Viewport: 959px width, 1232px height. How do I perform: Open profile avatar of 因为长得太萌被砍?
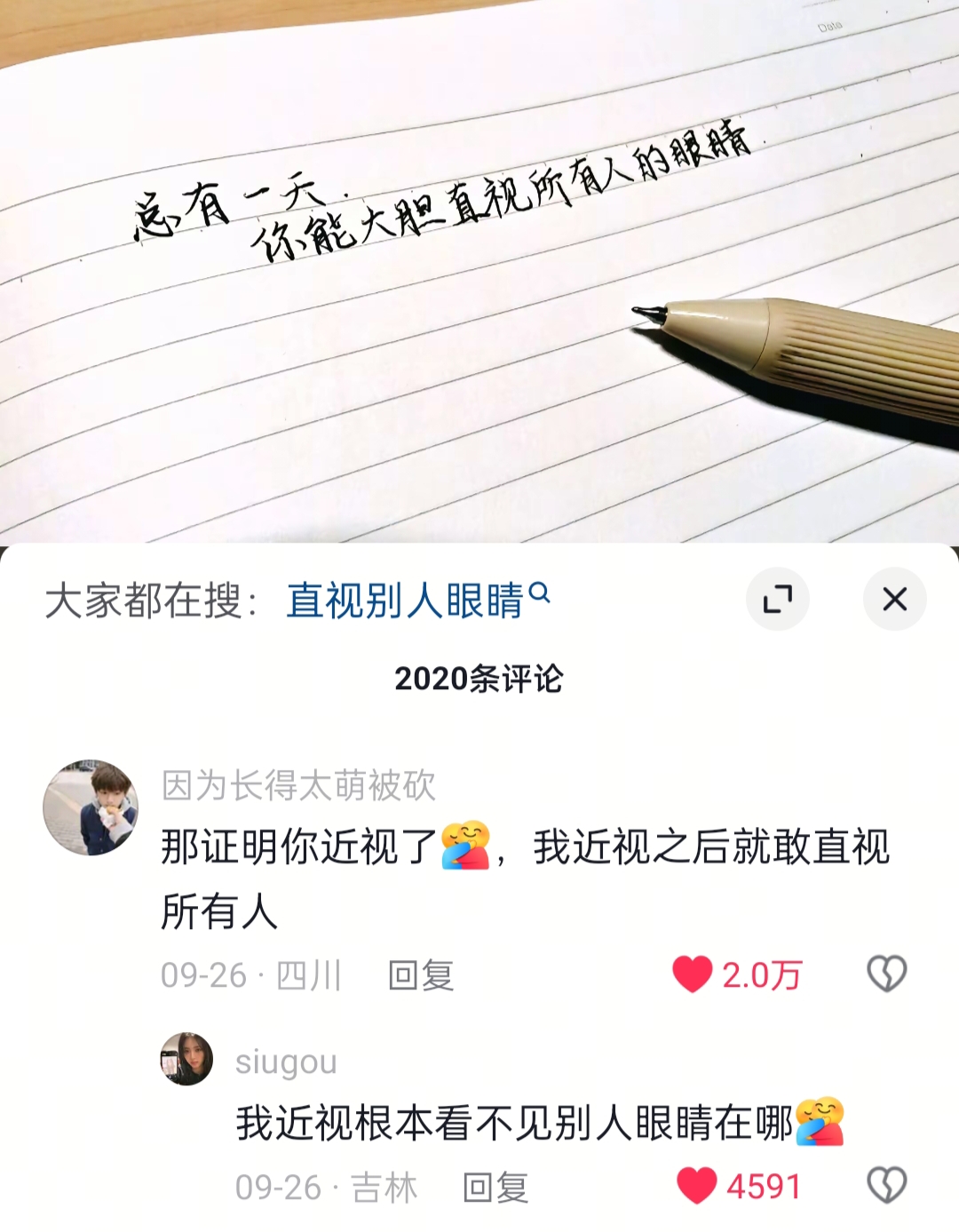[x=91, y=807]
